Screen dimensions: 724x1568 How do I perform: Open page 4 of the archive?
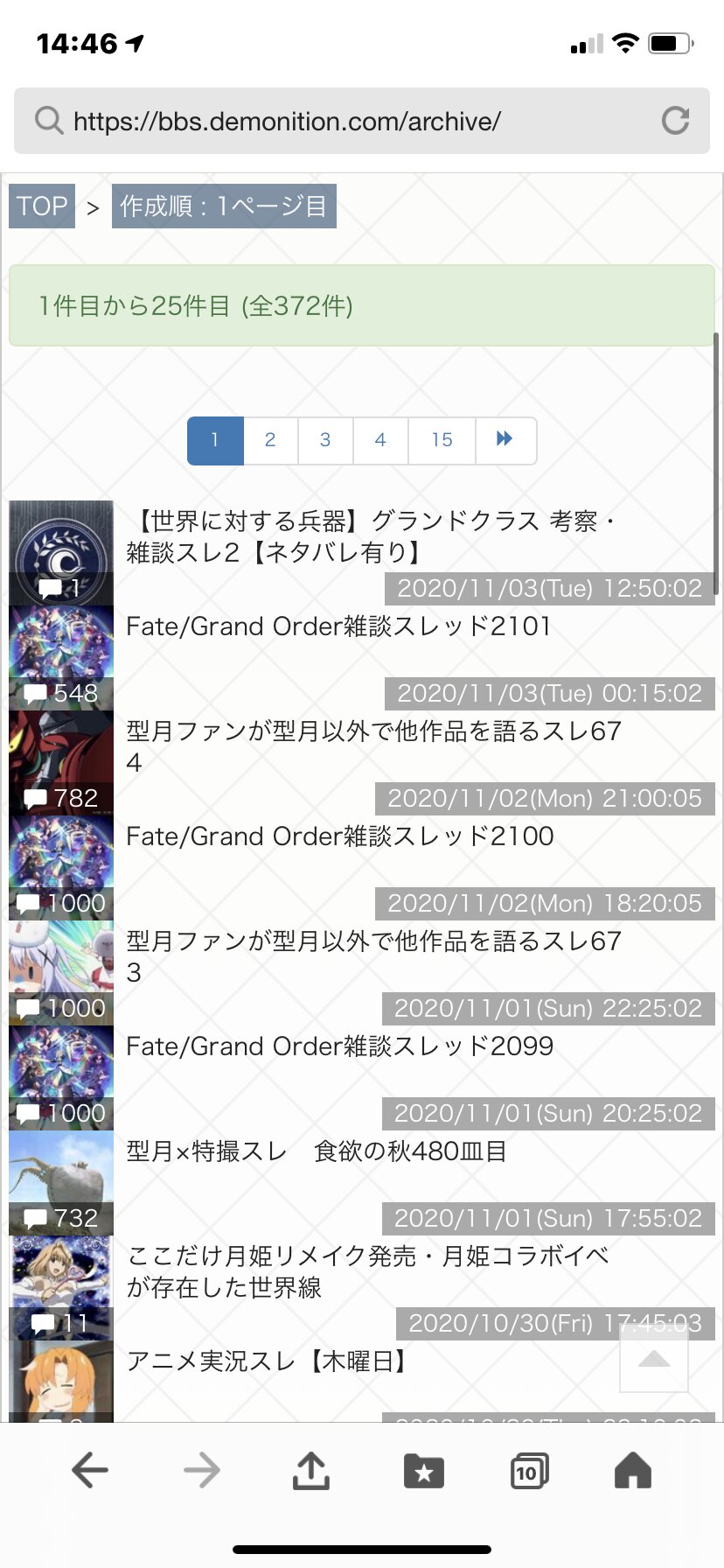click(x=380, y=440)
